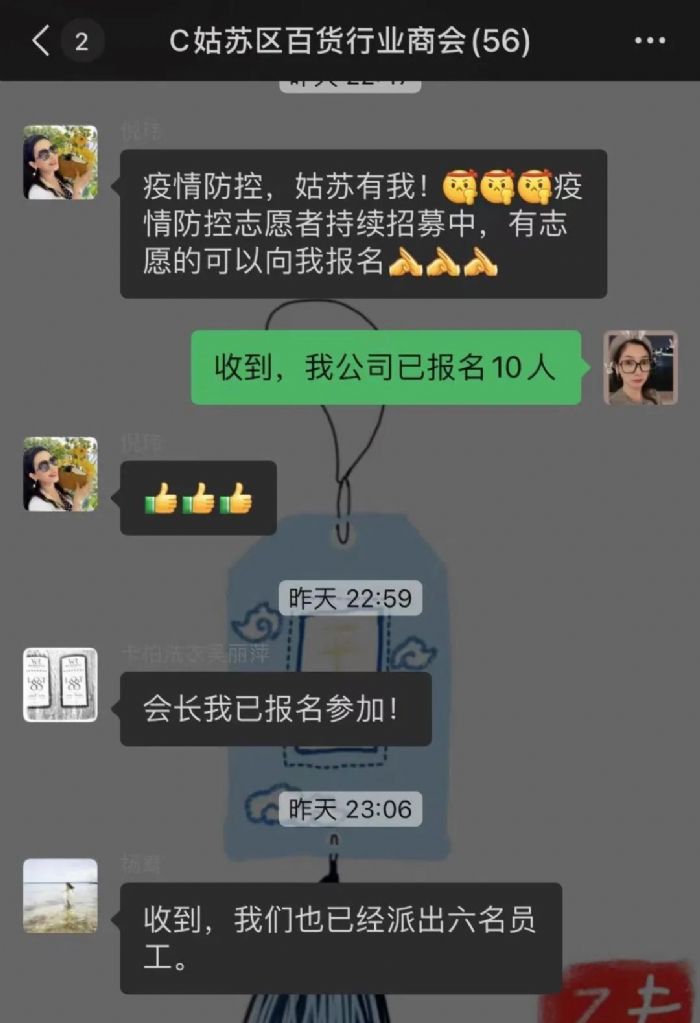Open avatar of volunteer recruitment message sender

[60, 162]
